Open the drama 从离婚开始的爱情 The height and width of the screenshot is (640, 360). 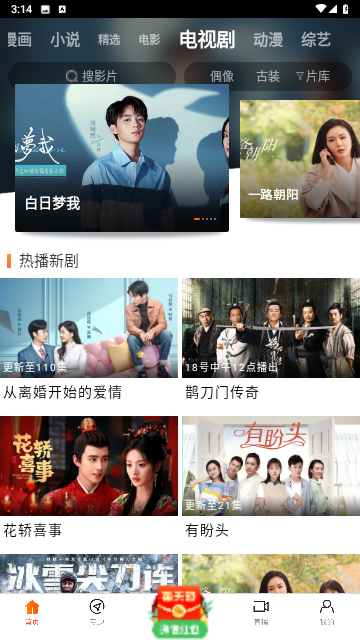click(89, 340)
